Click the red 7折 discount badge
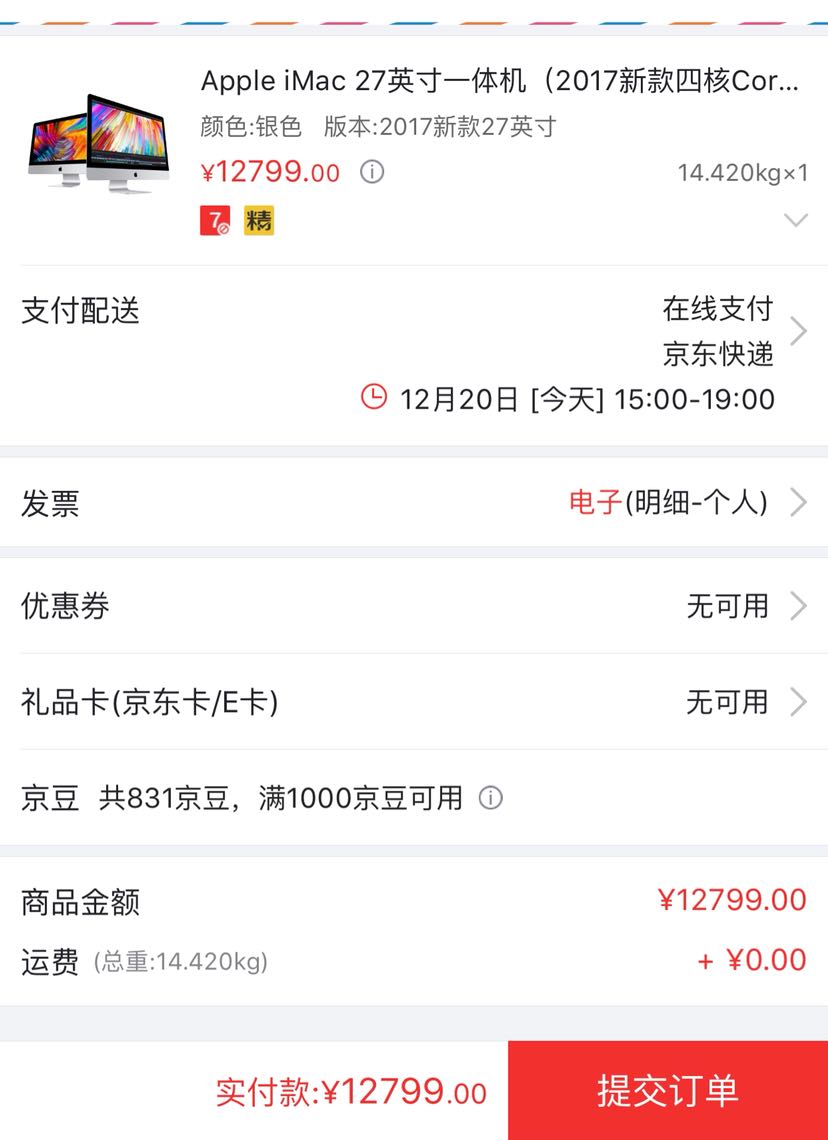The image size is (828, 1140). coord(215,219)
